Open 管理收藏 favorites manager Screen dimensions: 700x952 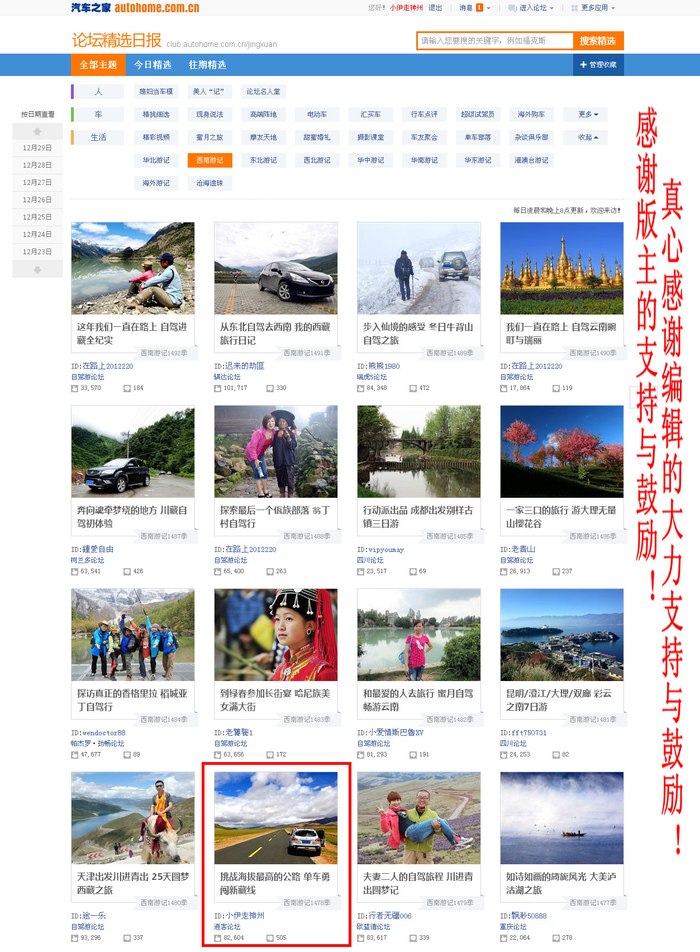(x=598, y=65)
